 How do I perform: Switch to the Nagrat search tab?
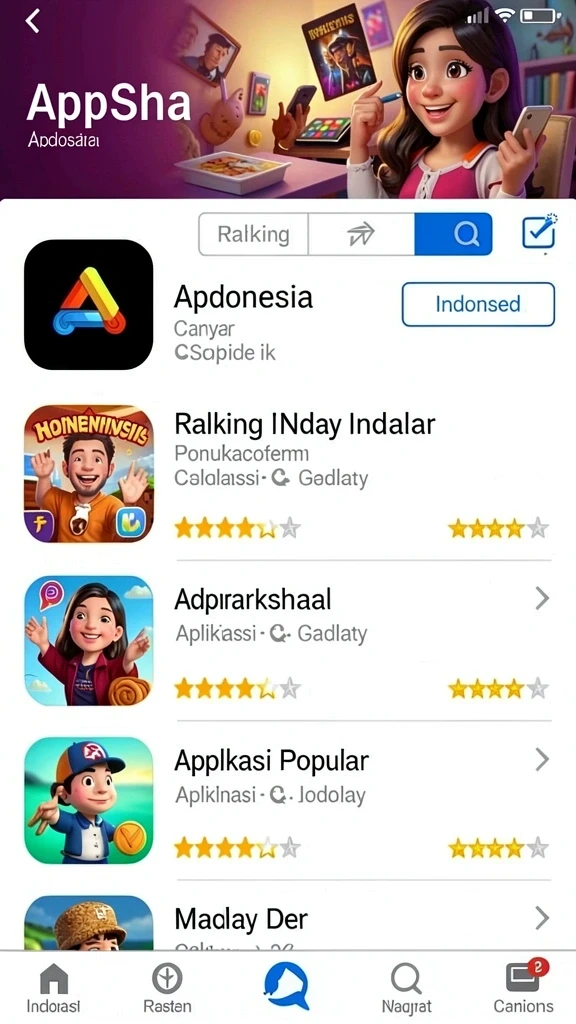pos(406,989)
